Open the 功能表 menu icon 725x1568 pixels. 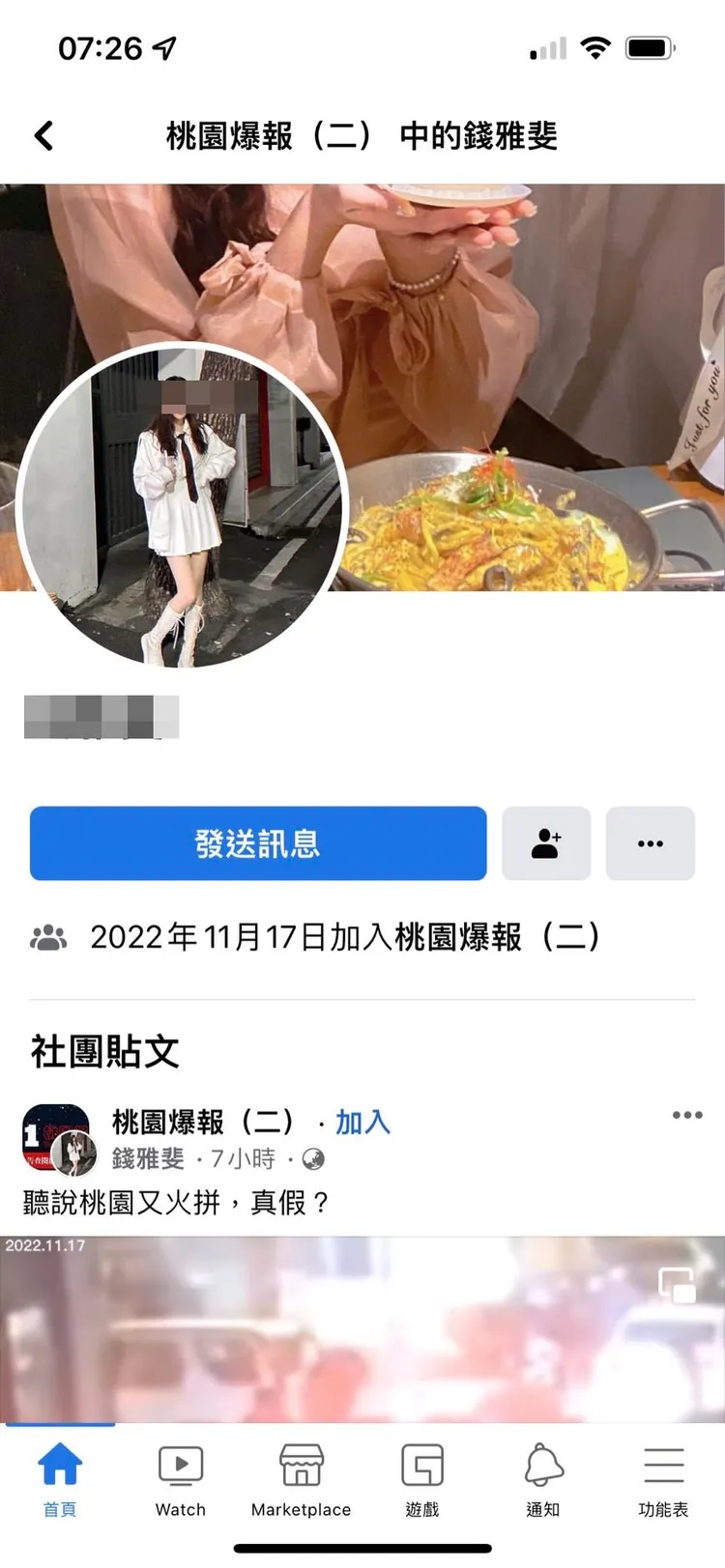pyautogui.click(x=663, y=1462)
